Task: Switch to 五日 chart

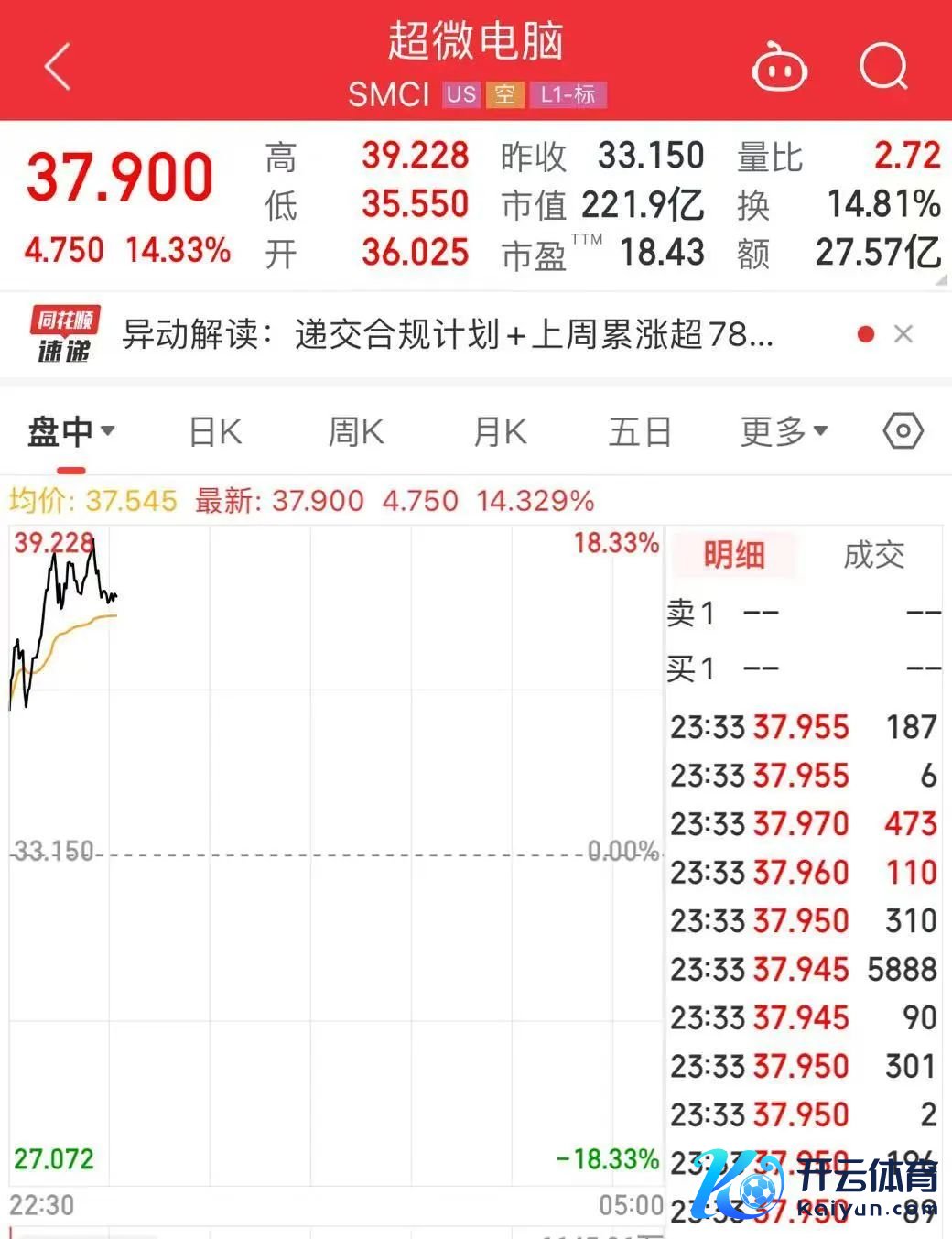Action: point(640,431)
